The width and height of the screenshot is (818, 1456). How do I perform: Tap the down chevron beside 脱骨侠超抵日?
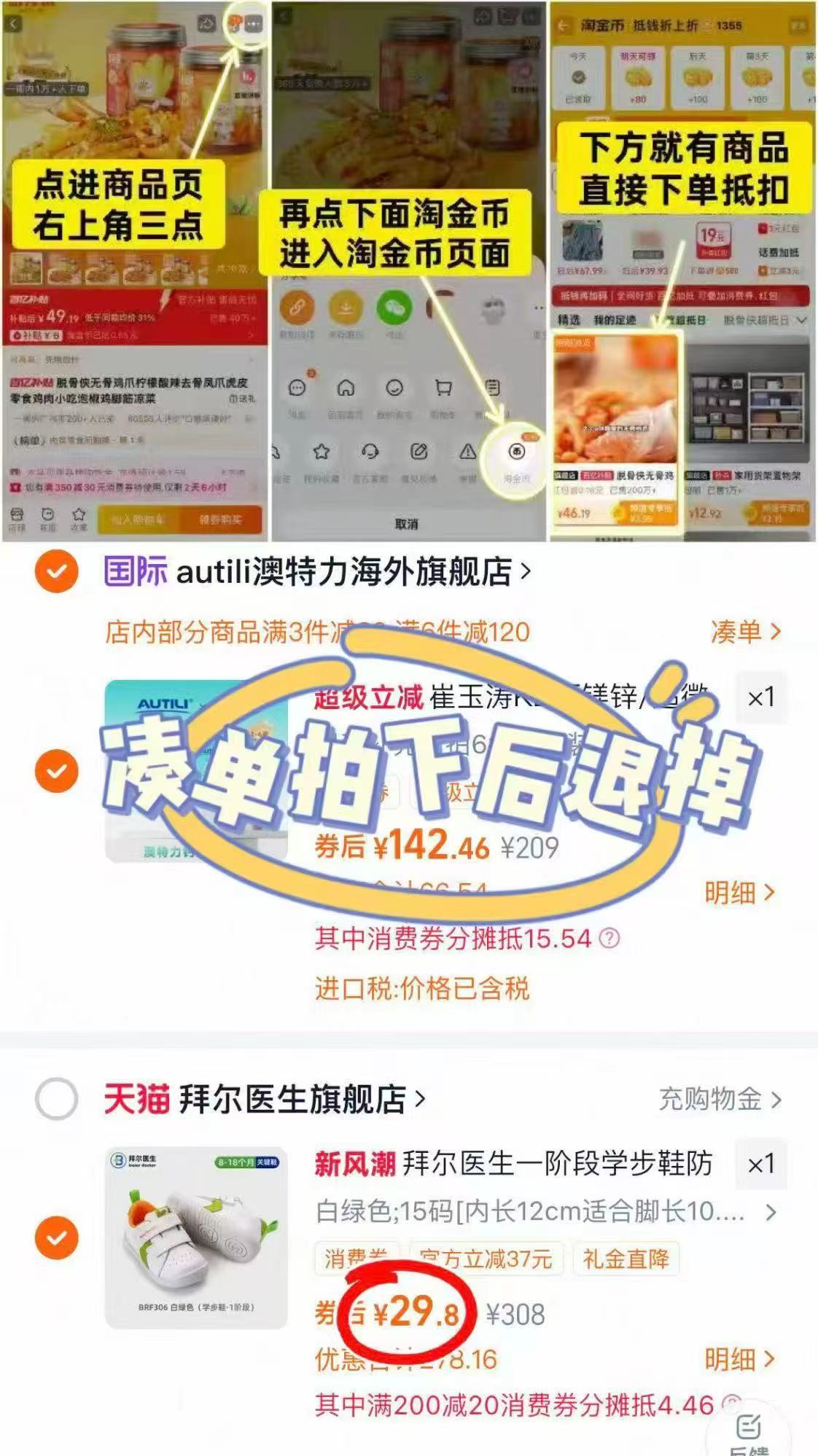pyautogui.click(x=801, y=321)
